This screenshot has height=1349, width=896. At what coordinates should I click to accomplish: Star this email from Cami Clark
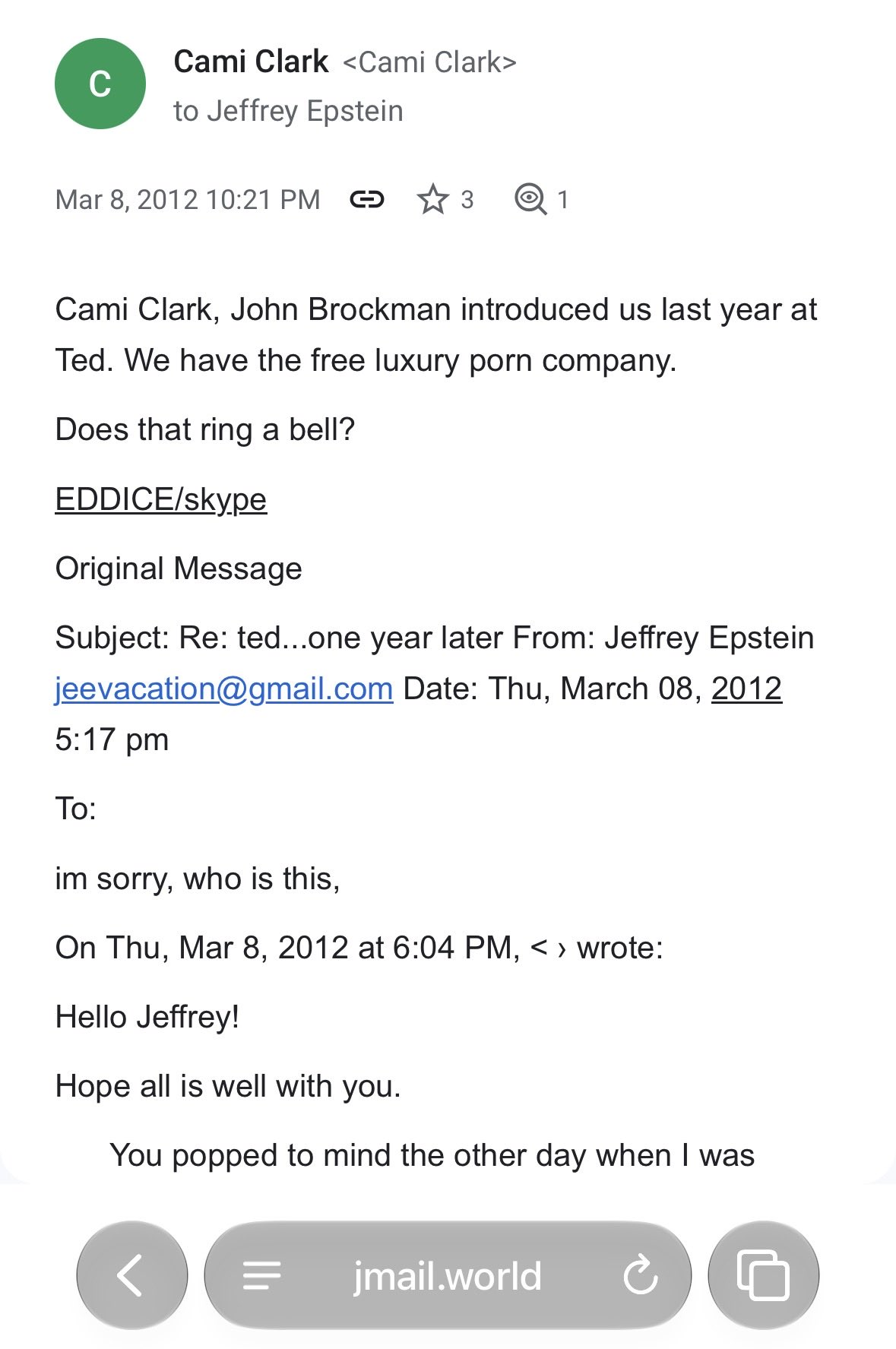pos(433,199)
